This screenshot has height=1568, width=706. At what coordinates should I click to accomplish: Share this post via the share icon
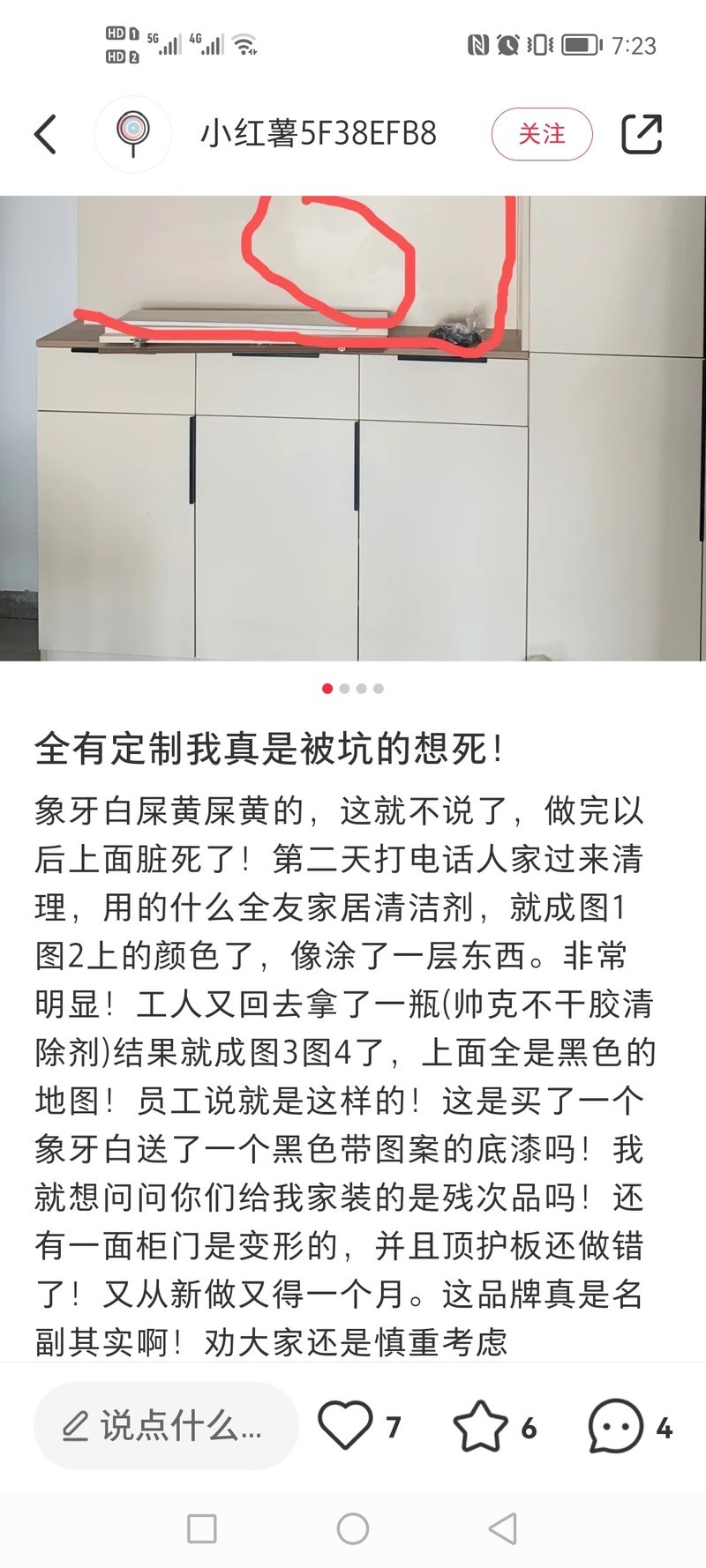point(642,134)
